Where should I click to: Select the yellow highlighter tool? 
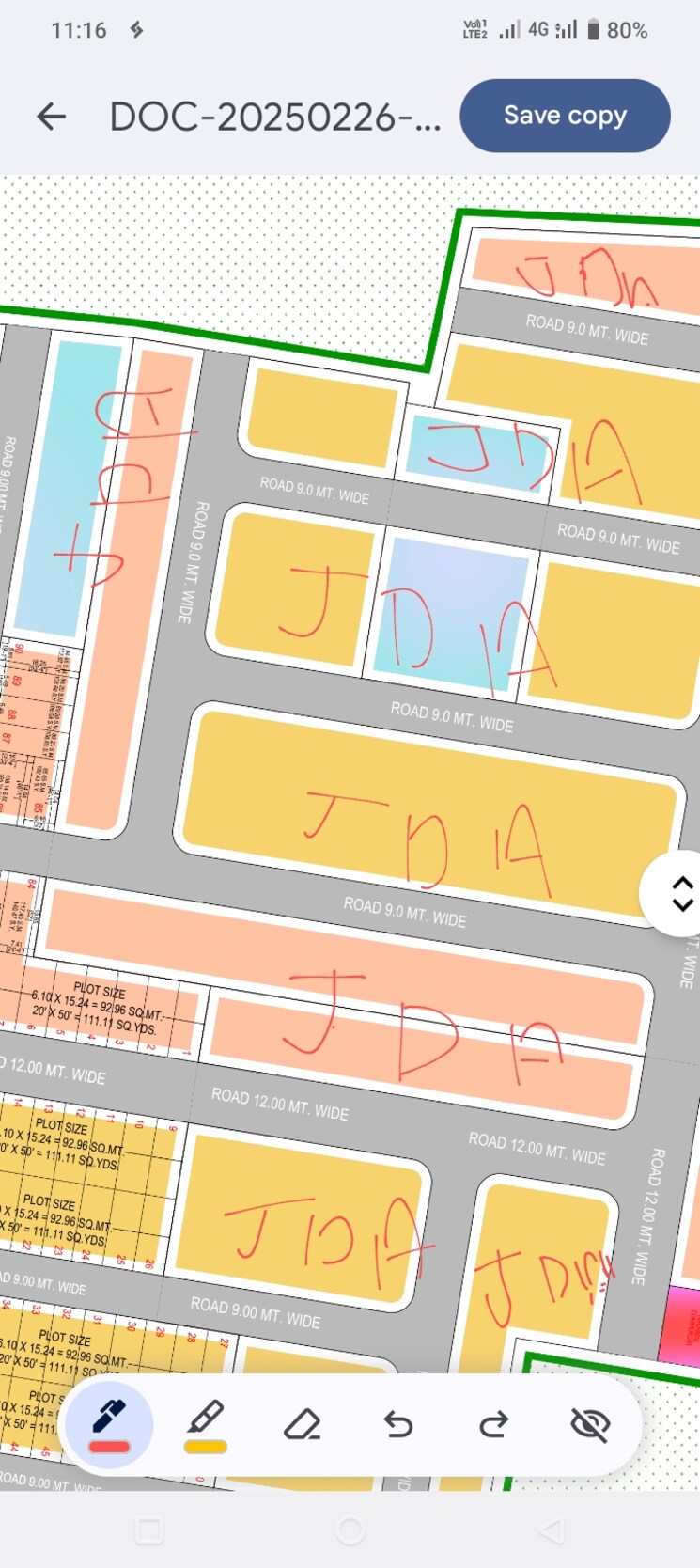[205, 1423]
